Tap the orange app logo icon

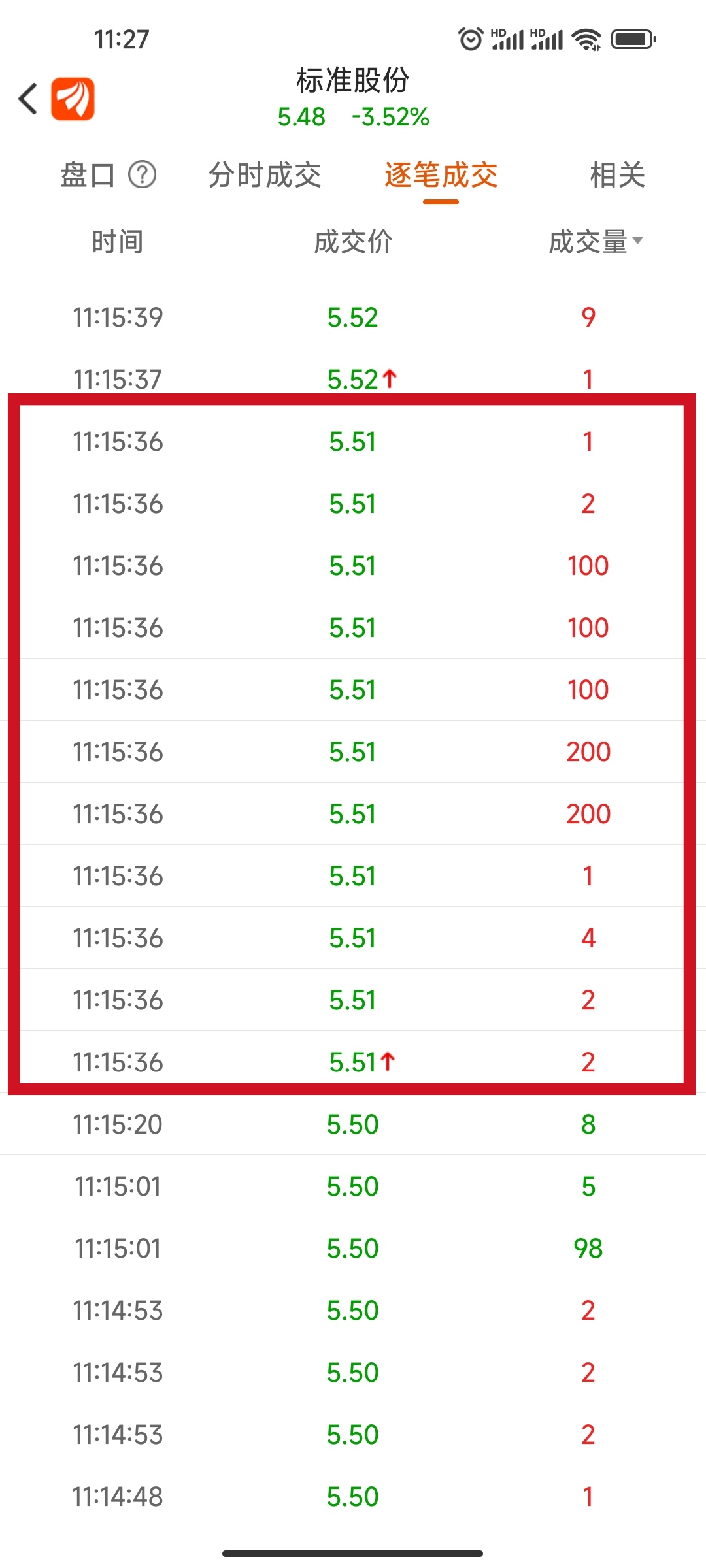click(x=73, y=99)
